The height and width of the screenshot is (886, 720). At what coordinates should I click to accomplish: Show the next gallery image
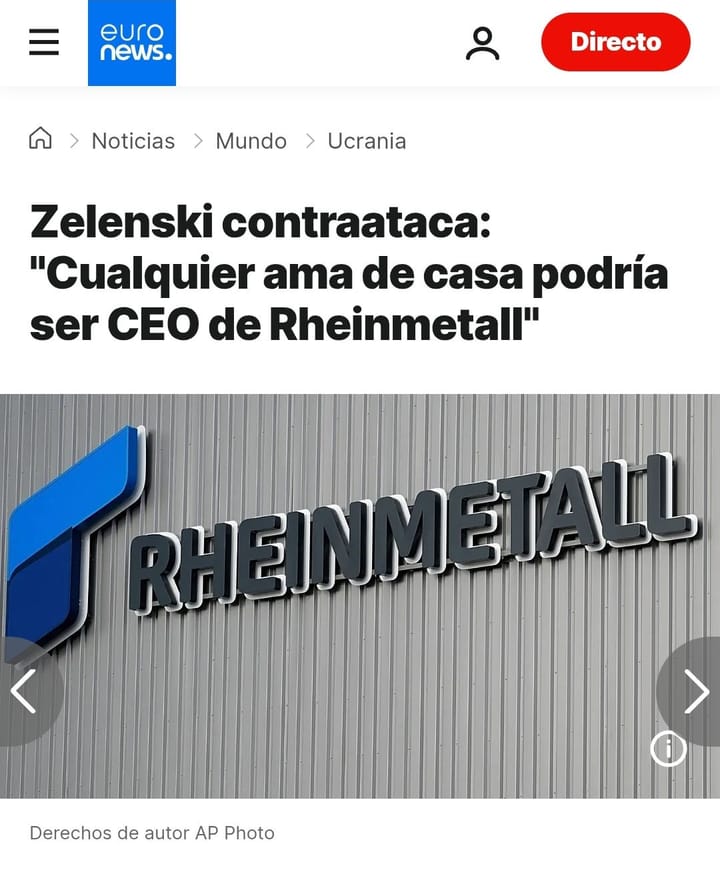coord(695,691)
